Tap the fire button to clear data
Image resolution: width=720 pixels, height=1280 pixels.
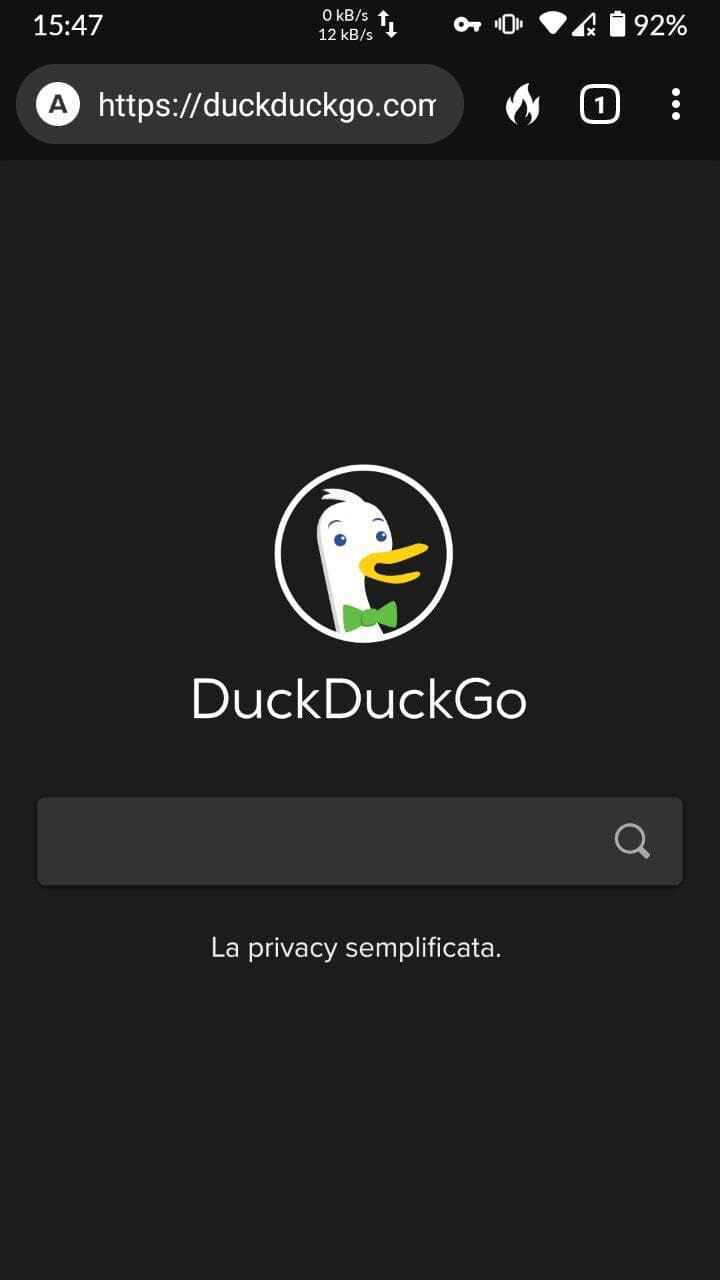tap(522, 105)
